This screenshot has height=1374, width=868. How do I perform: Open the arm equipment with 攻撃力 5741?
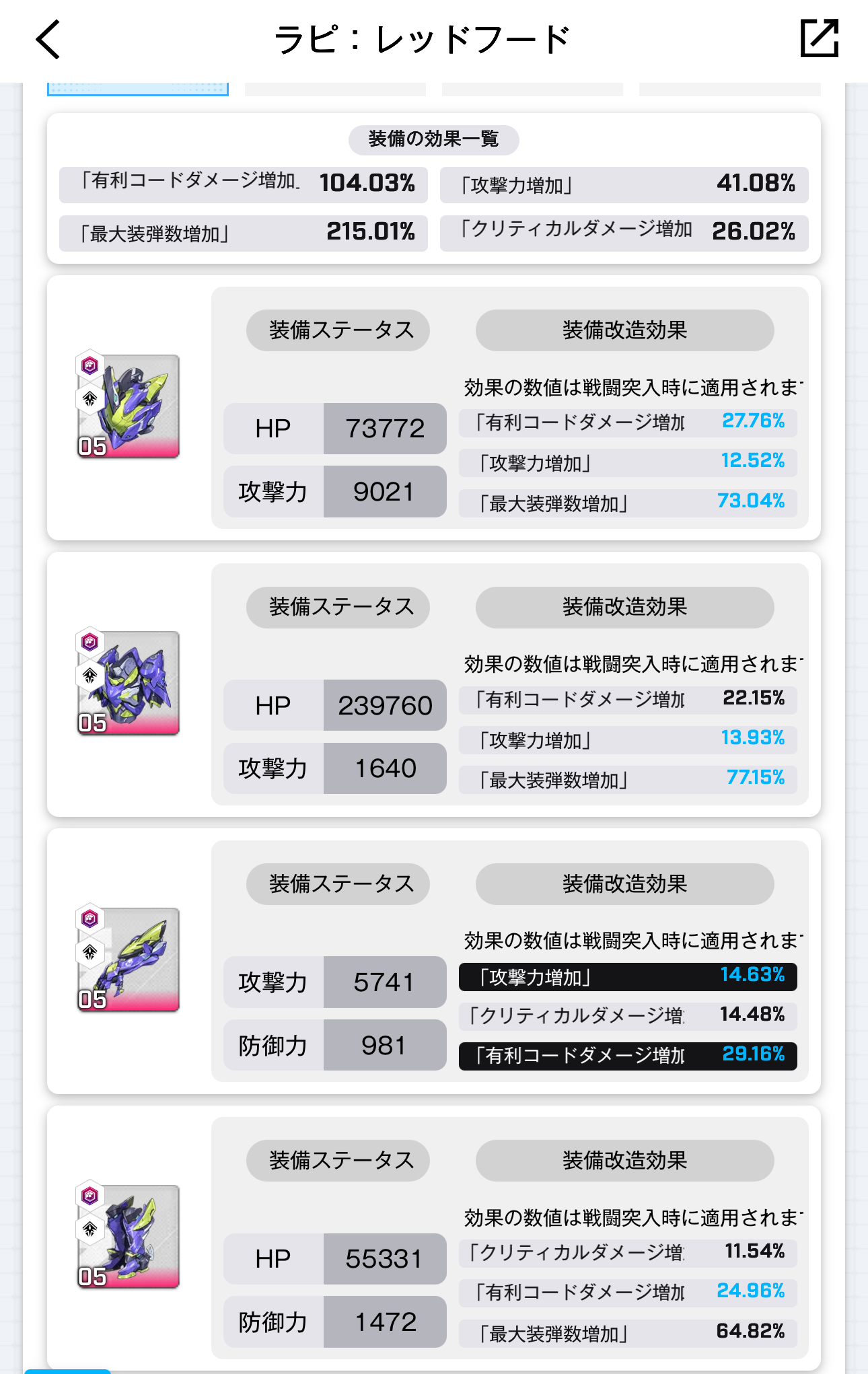point(129,960)
